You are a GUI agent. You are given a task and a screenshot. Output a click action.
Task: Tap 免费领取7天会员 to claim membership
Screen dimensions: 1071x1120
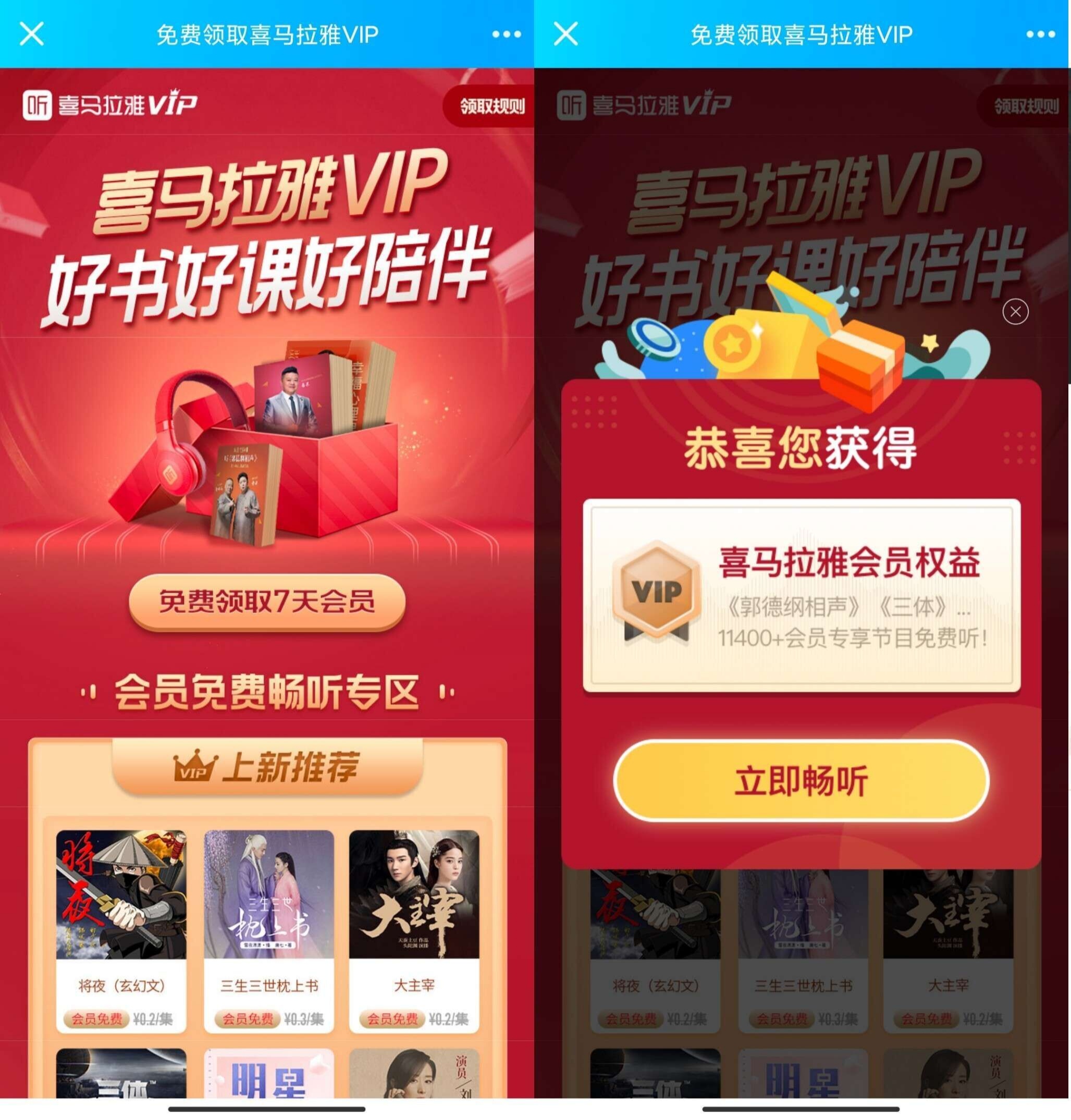click(267, 602)
